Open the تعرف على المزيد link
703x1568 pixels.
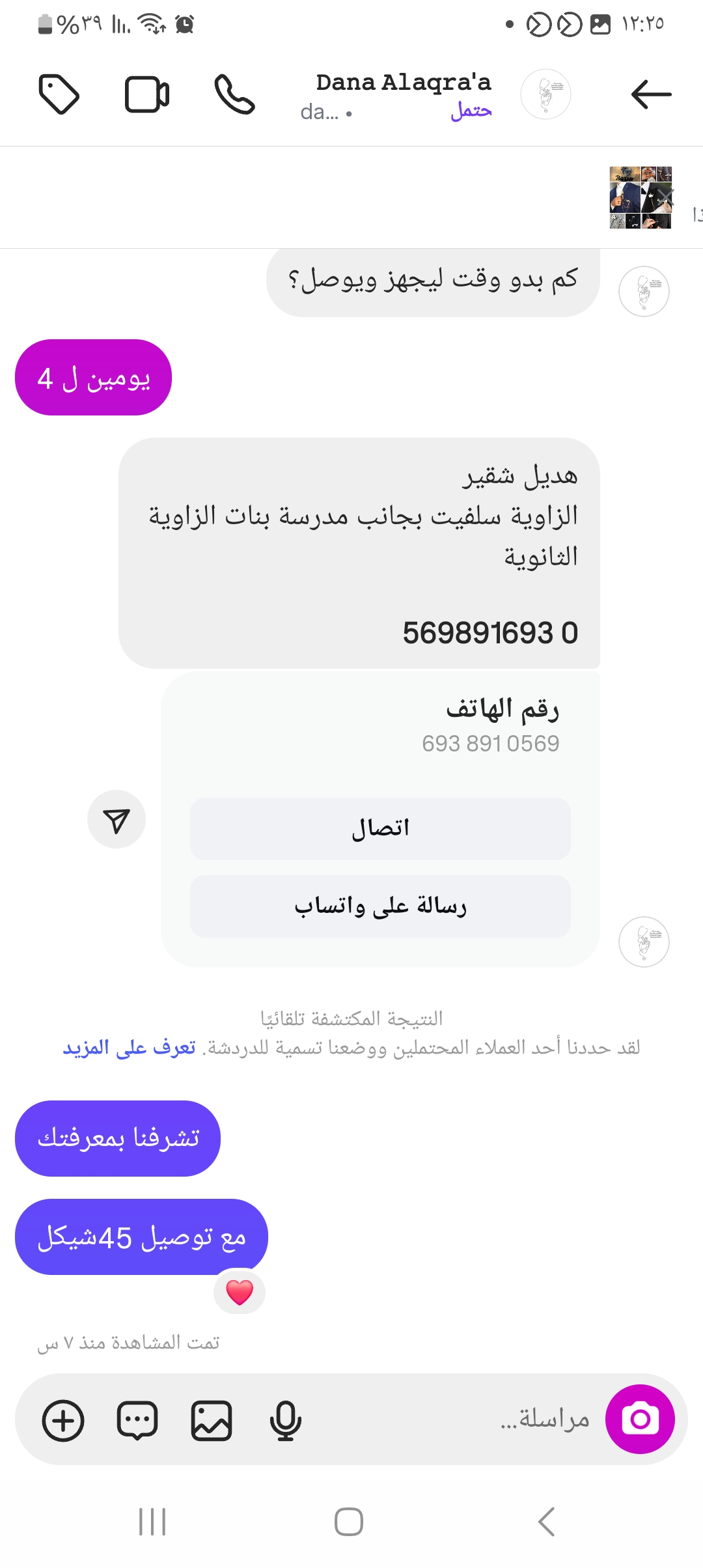tap(129, 1048)
